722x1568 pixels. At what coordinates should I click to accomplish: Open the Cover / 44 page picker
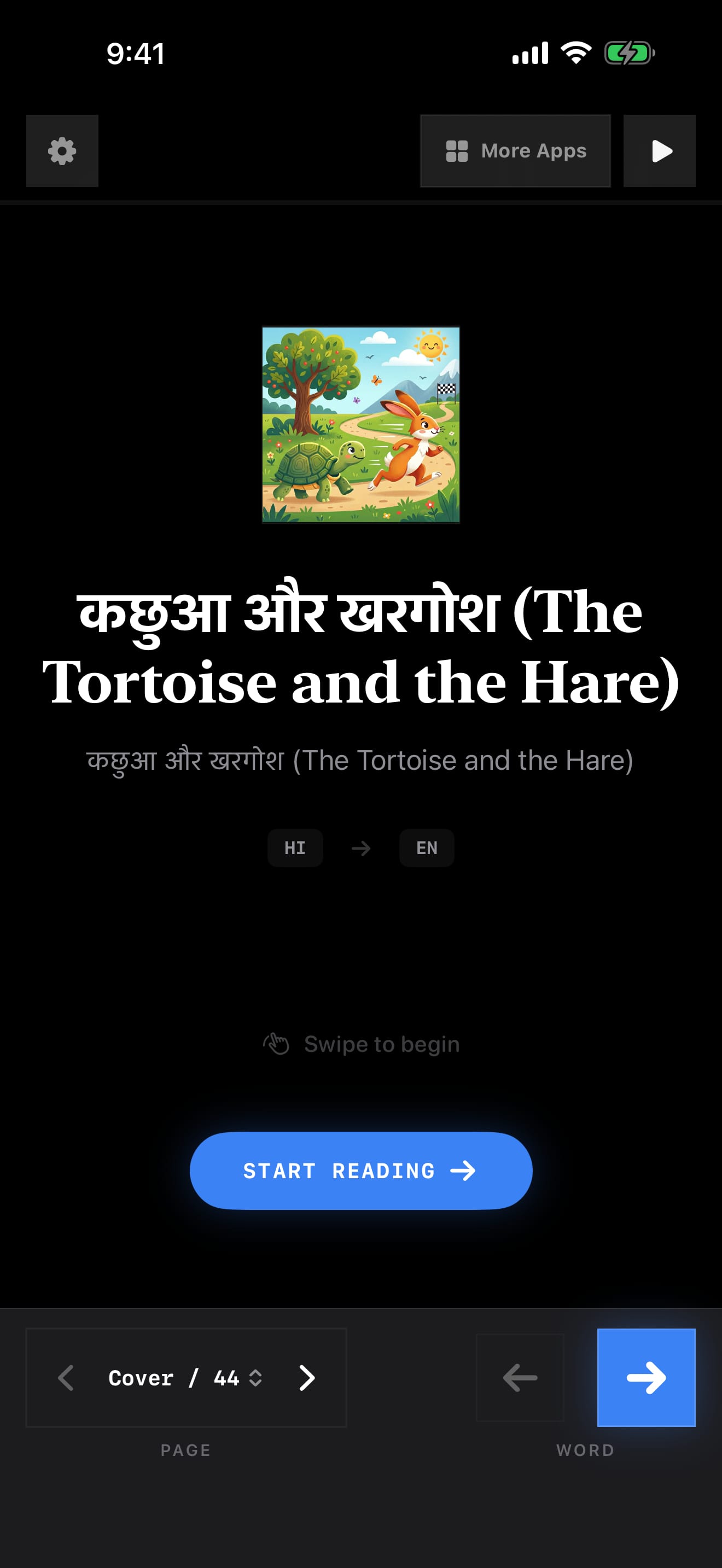(x=185, y=1378)
